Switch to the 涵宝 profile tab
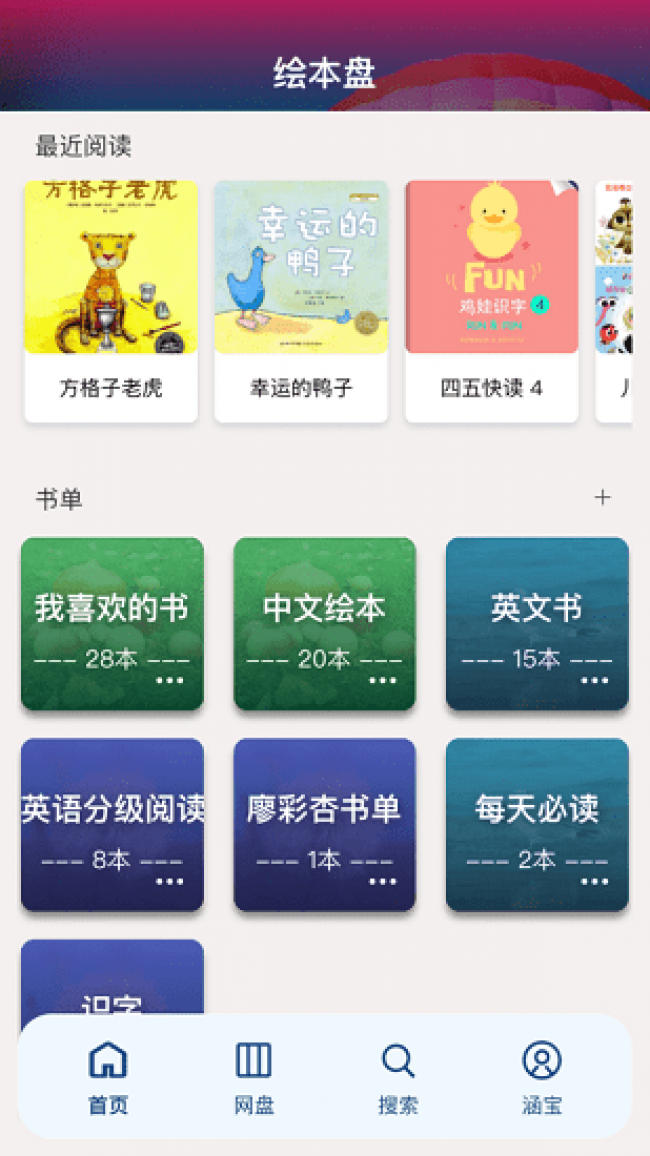The height and width of the screenshot is (1156, 650). click(542, 1077)
